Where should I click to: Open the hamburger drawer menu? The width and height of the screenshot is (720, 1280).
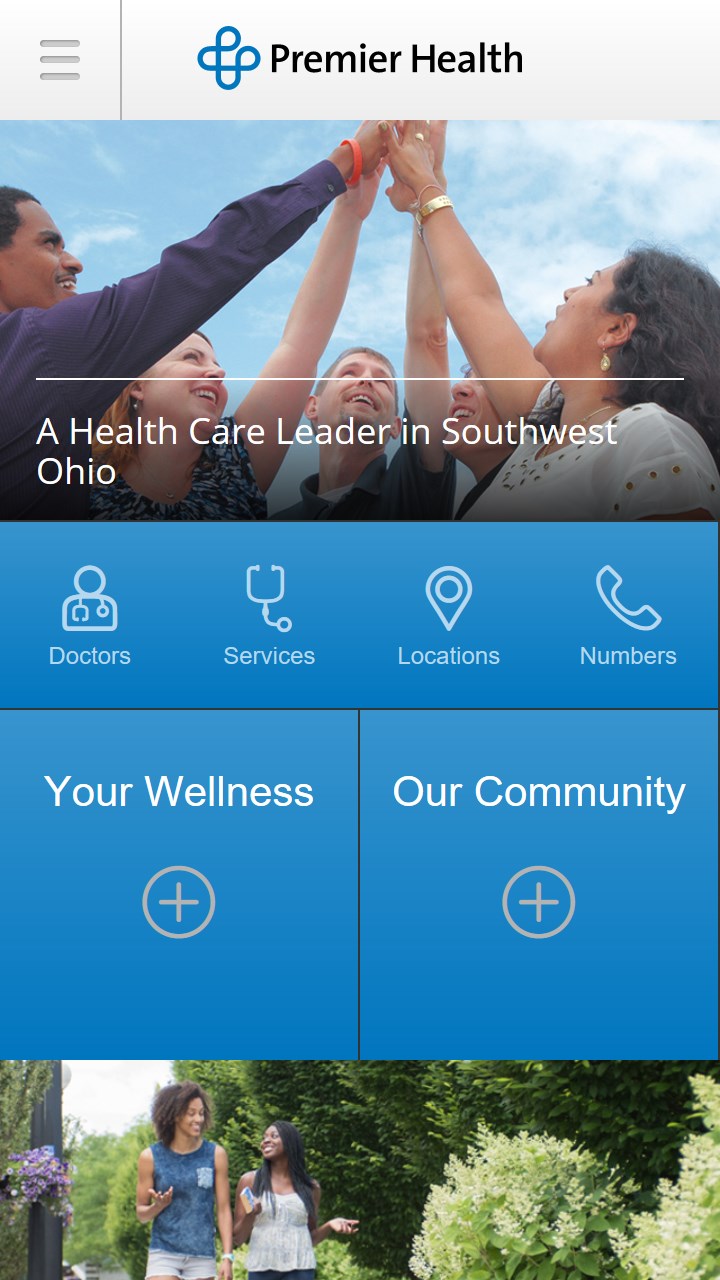tap(60, 60)
